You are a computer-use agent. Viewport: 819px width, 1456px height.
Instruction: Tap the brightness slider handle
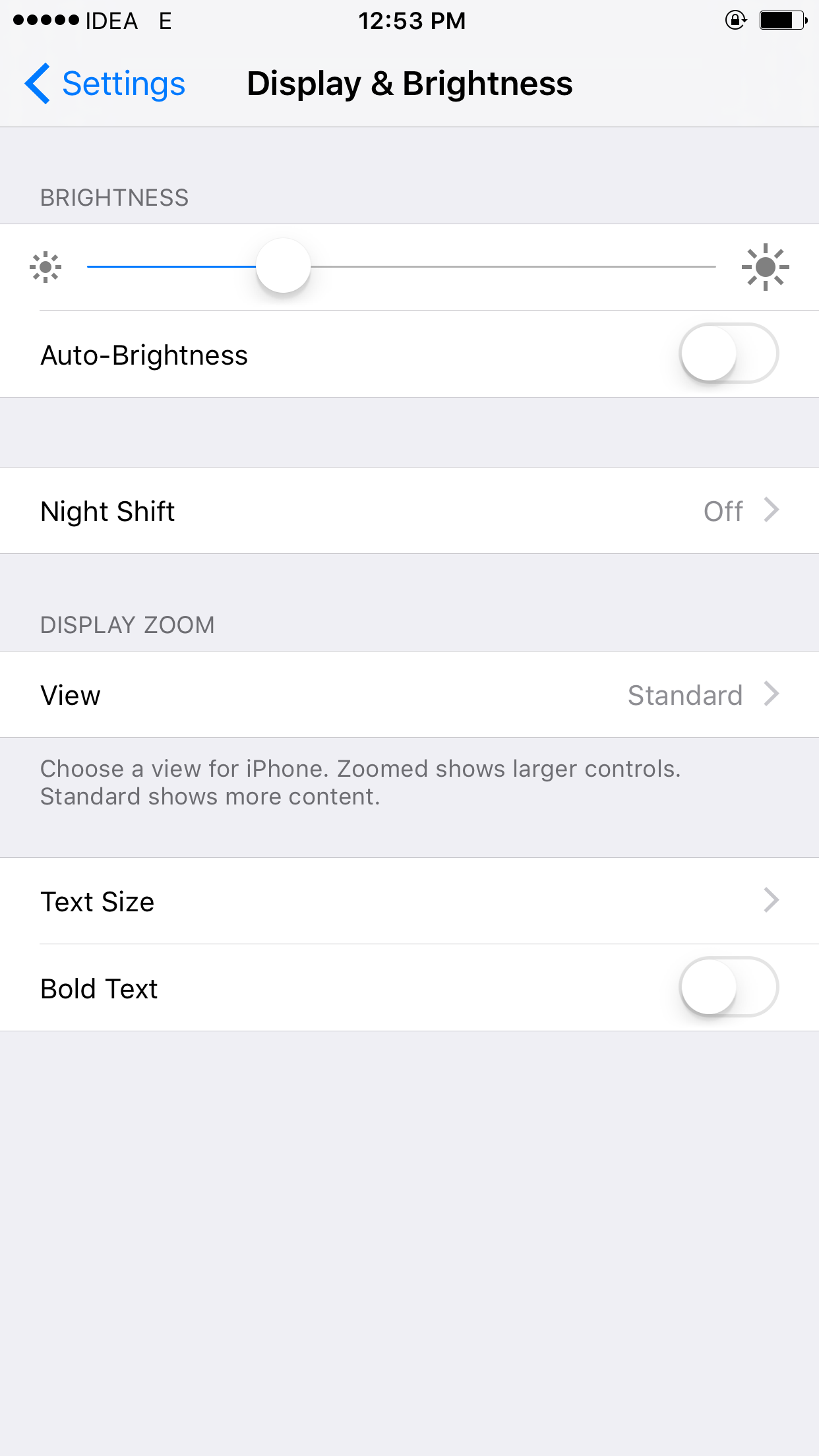[284, 266]
